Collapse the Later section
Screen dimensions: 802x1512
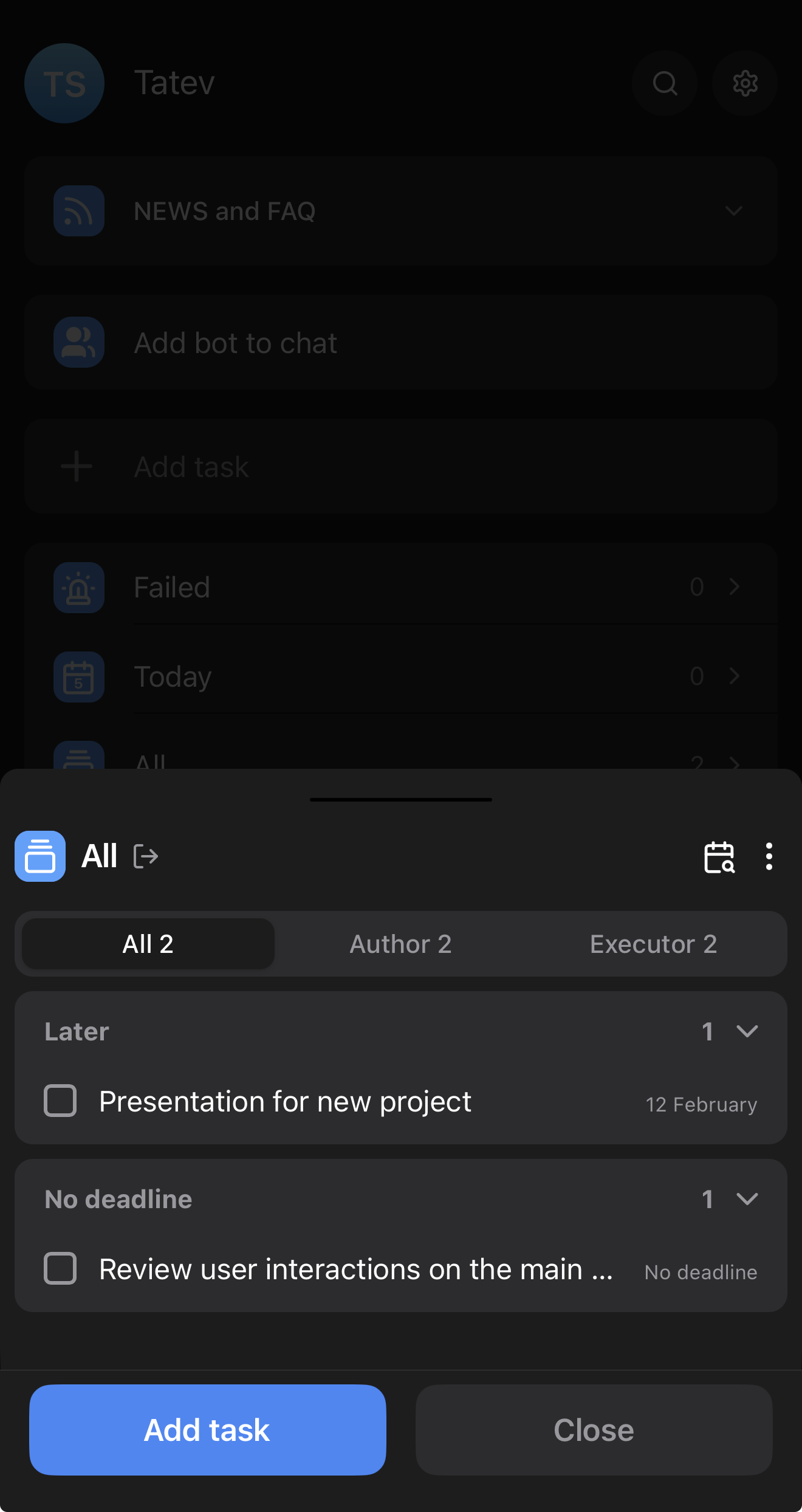tap(747, 1031)
